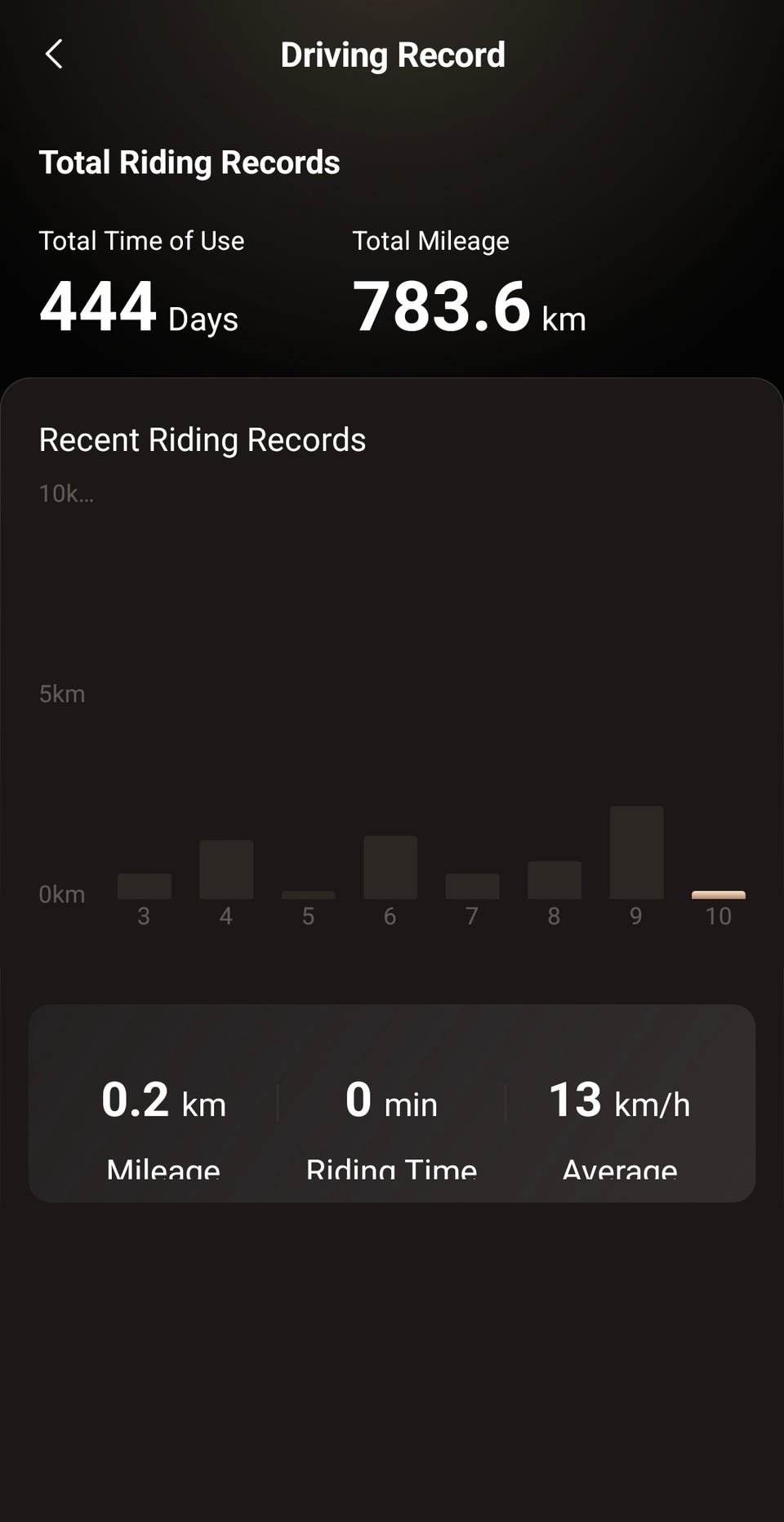Select the bar for day 4

[x=226, y=869]
